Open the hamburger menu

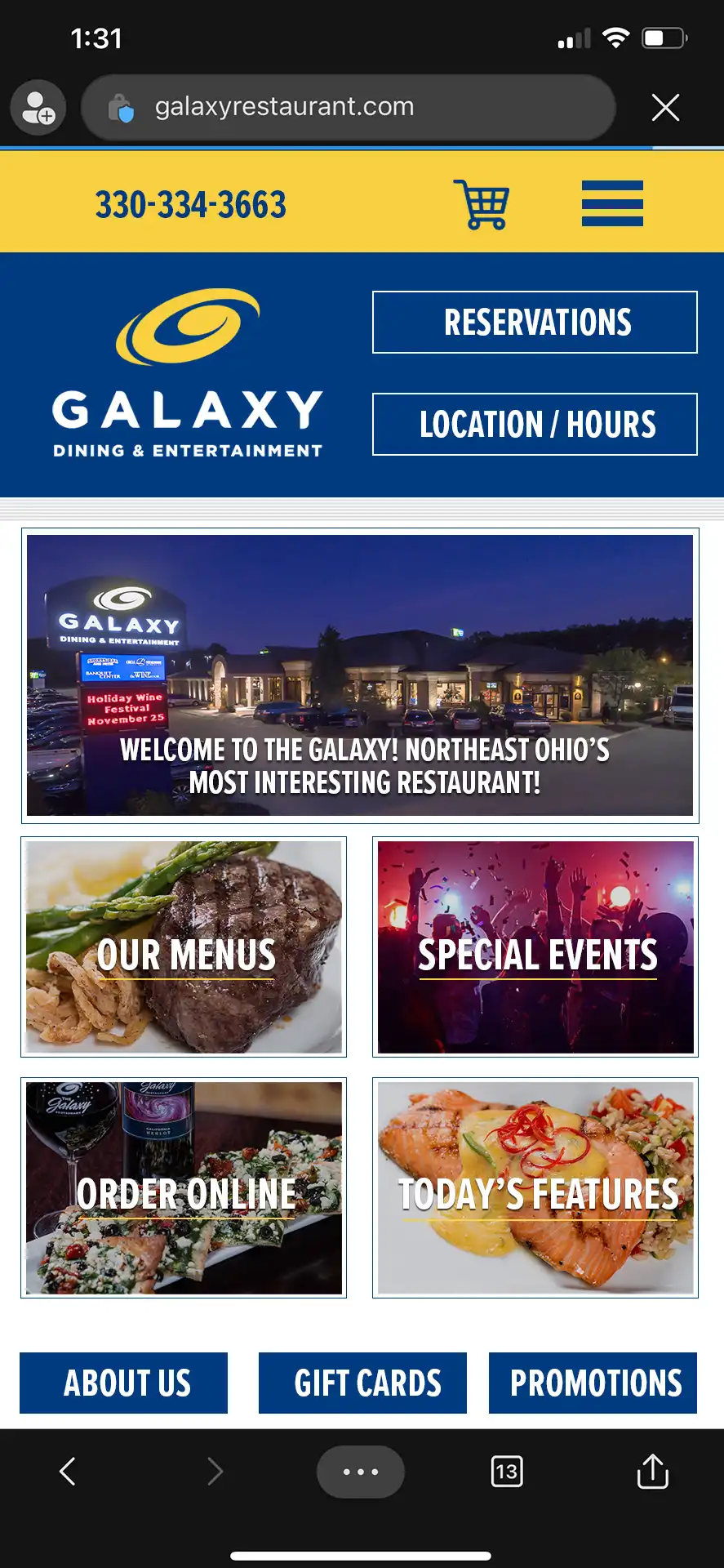[x=612, y=203]
